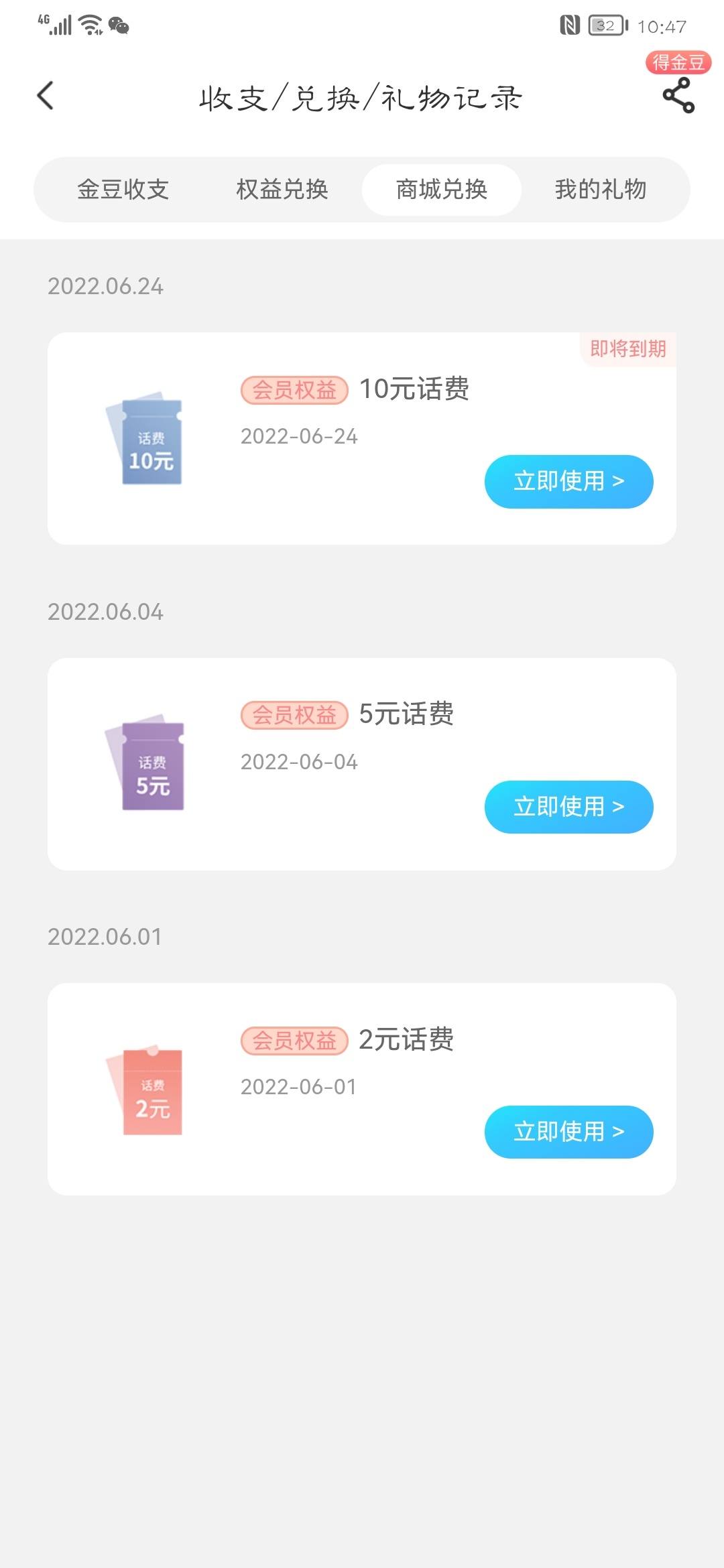Open the 10元话费 coupon thumbnail image
The image size is (724, 1568).
coord(145,438)
